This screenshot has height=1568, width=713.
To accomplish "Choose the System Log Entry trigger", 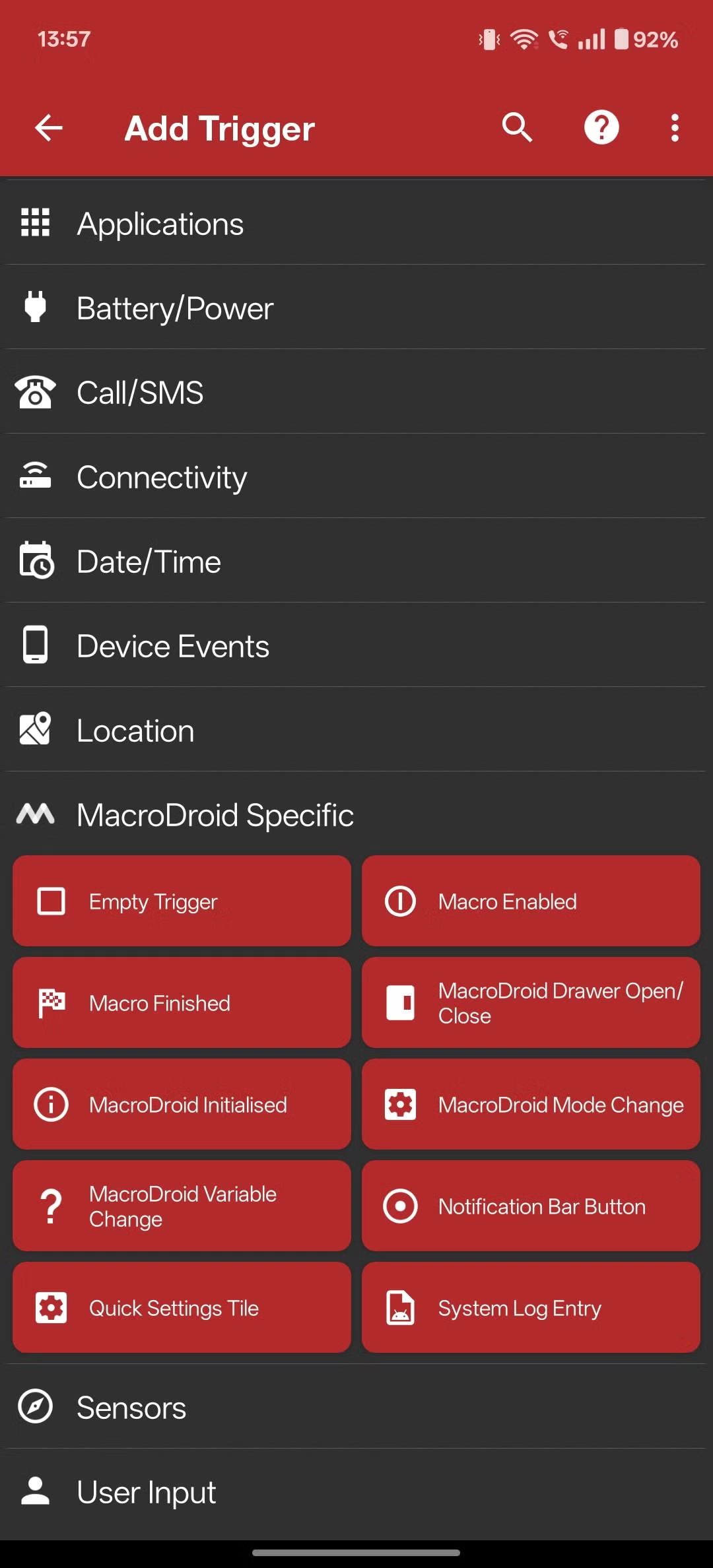I will coord(530,1307).
